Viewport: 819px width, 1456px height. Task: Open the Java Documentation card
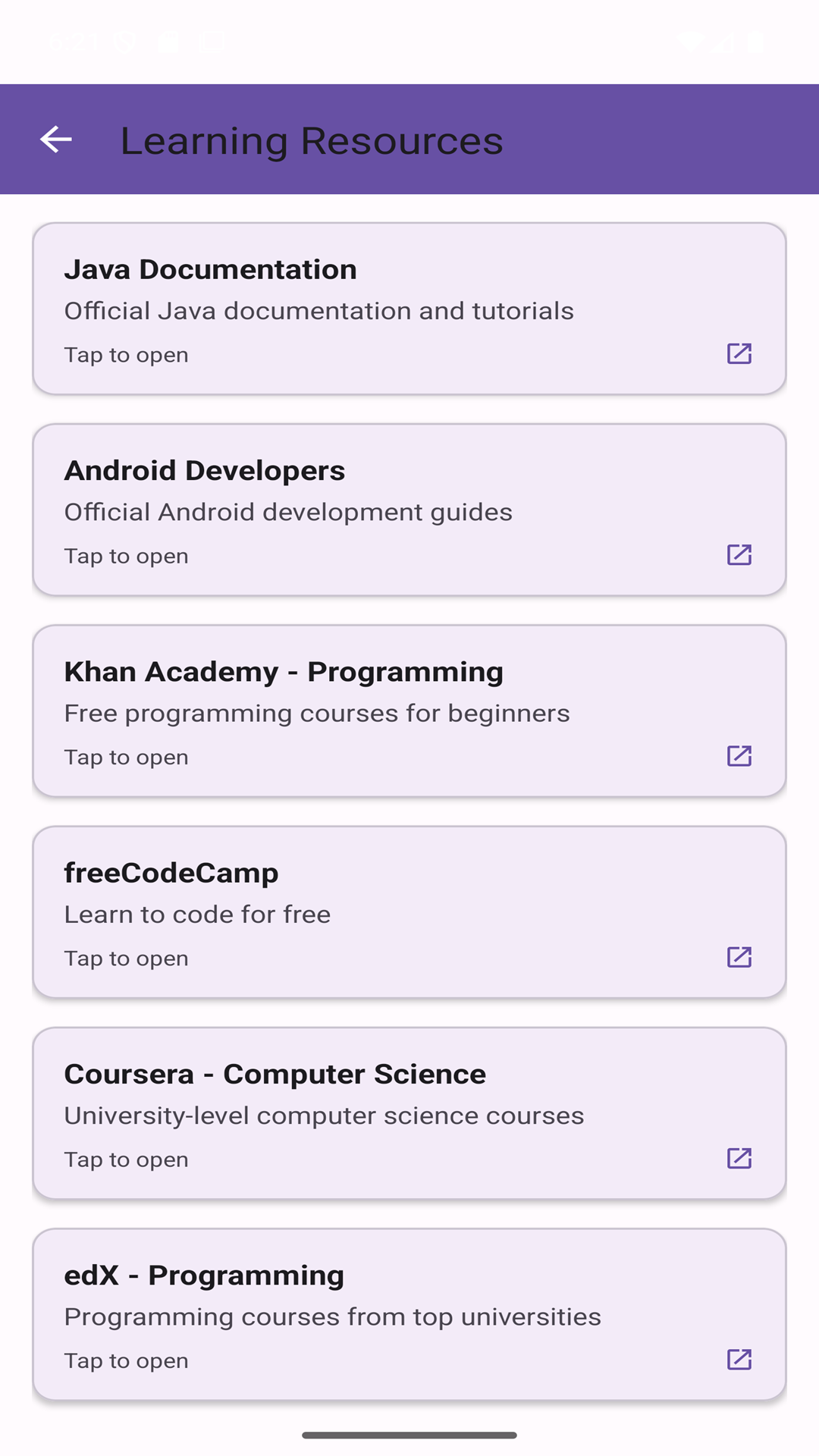point(409,309)
